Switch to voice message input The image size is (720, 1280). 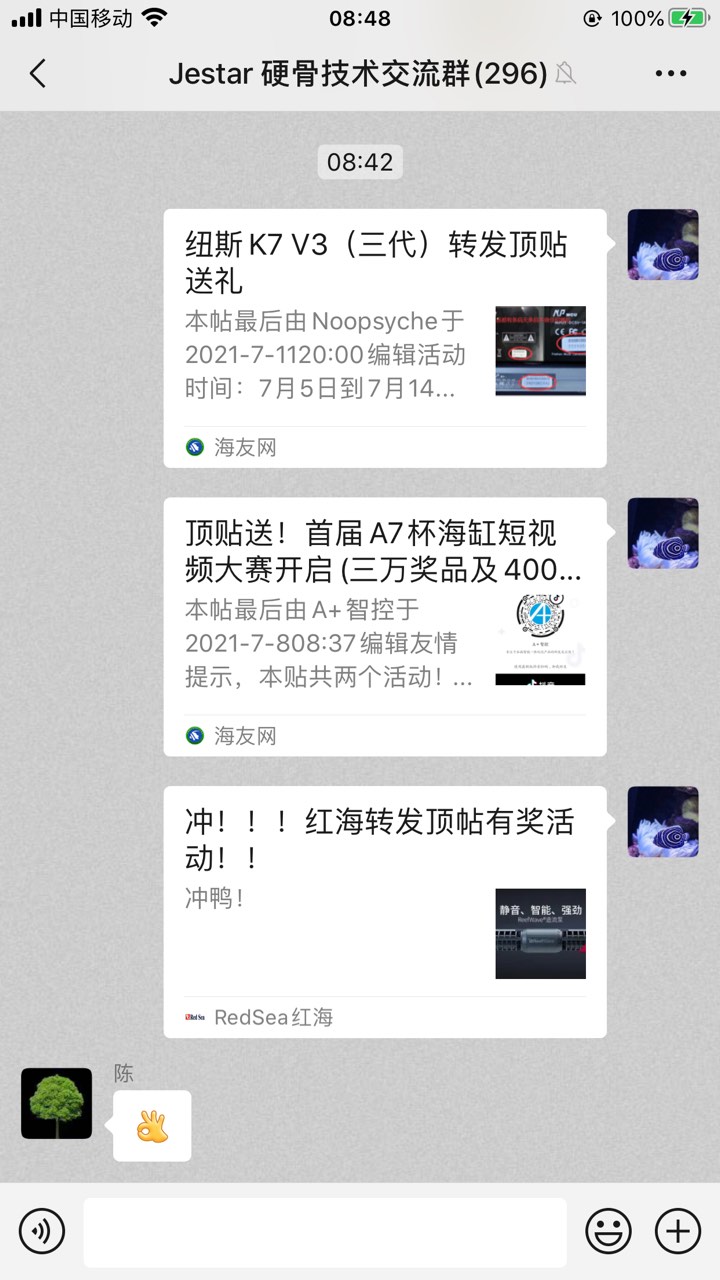42,1230
